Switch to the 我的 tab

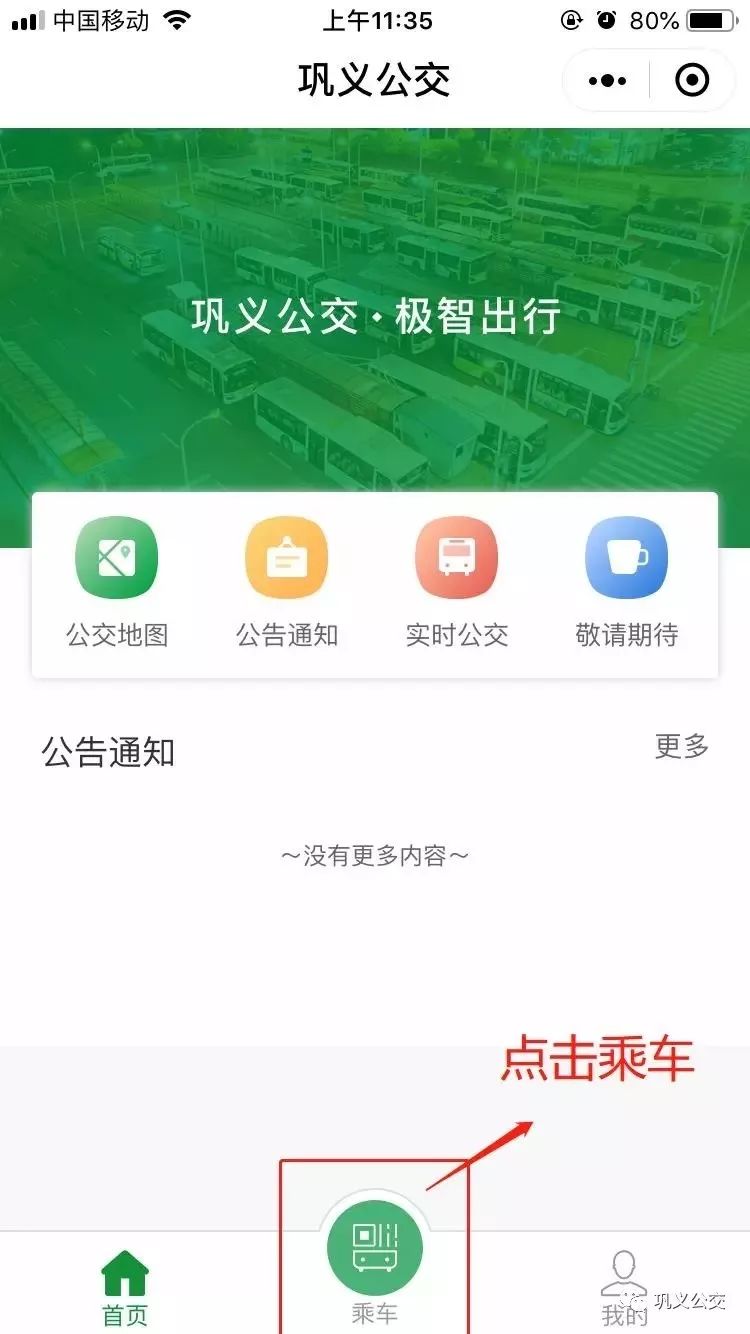[623, 1286]
